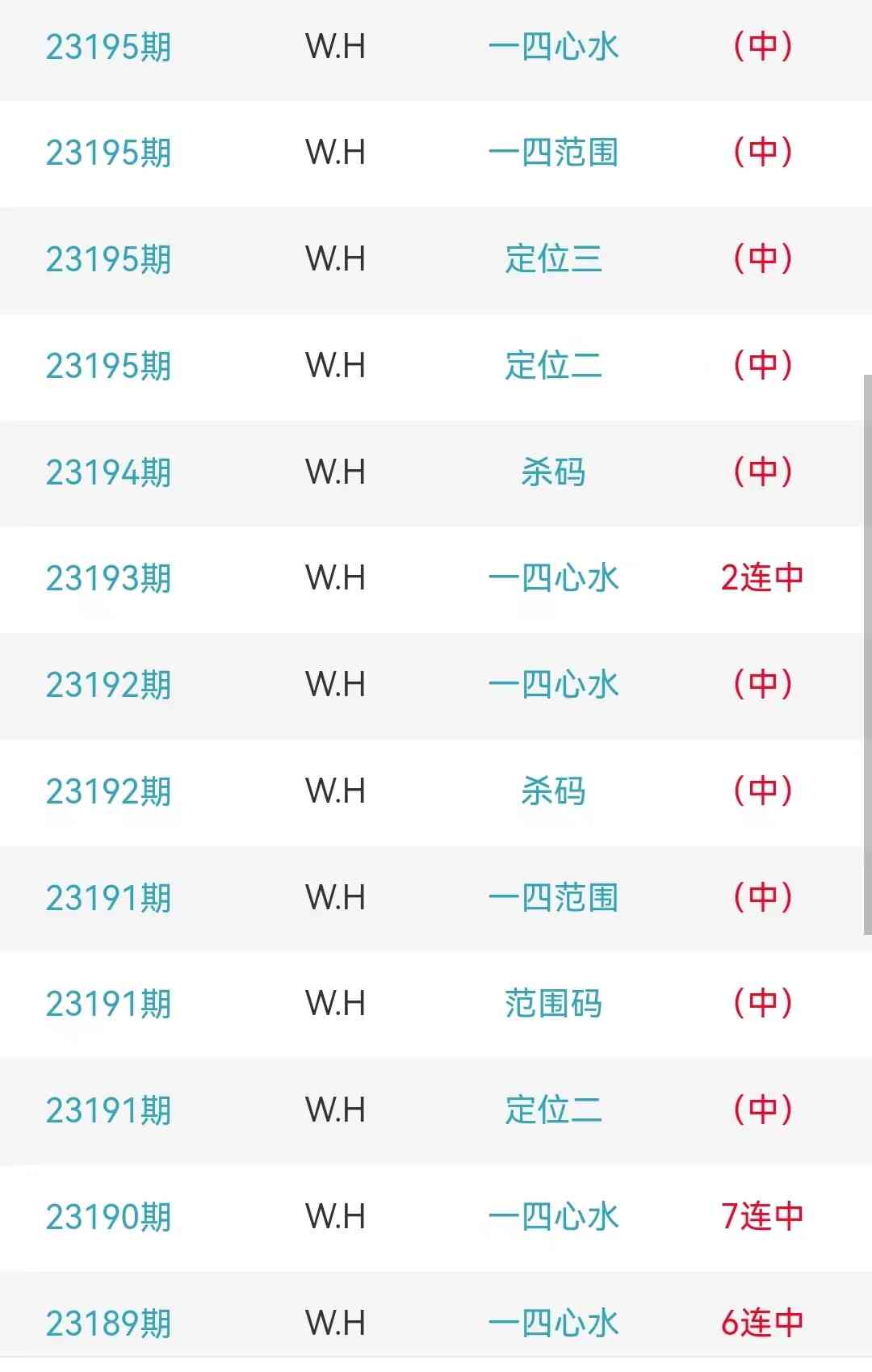Open the 23191期 范围码 entry
The width and height of the screenshot is (872, 1372).
[553, 1004]
